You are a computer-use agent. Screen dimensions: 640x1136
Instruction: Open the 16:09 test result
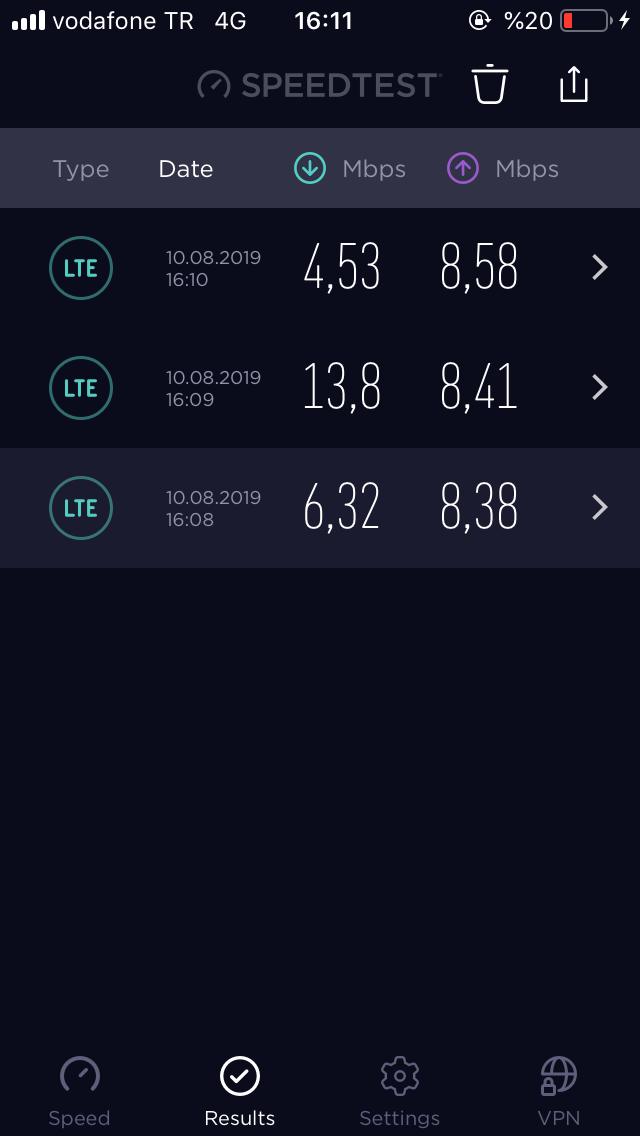[320, 388]
